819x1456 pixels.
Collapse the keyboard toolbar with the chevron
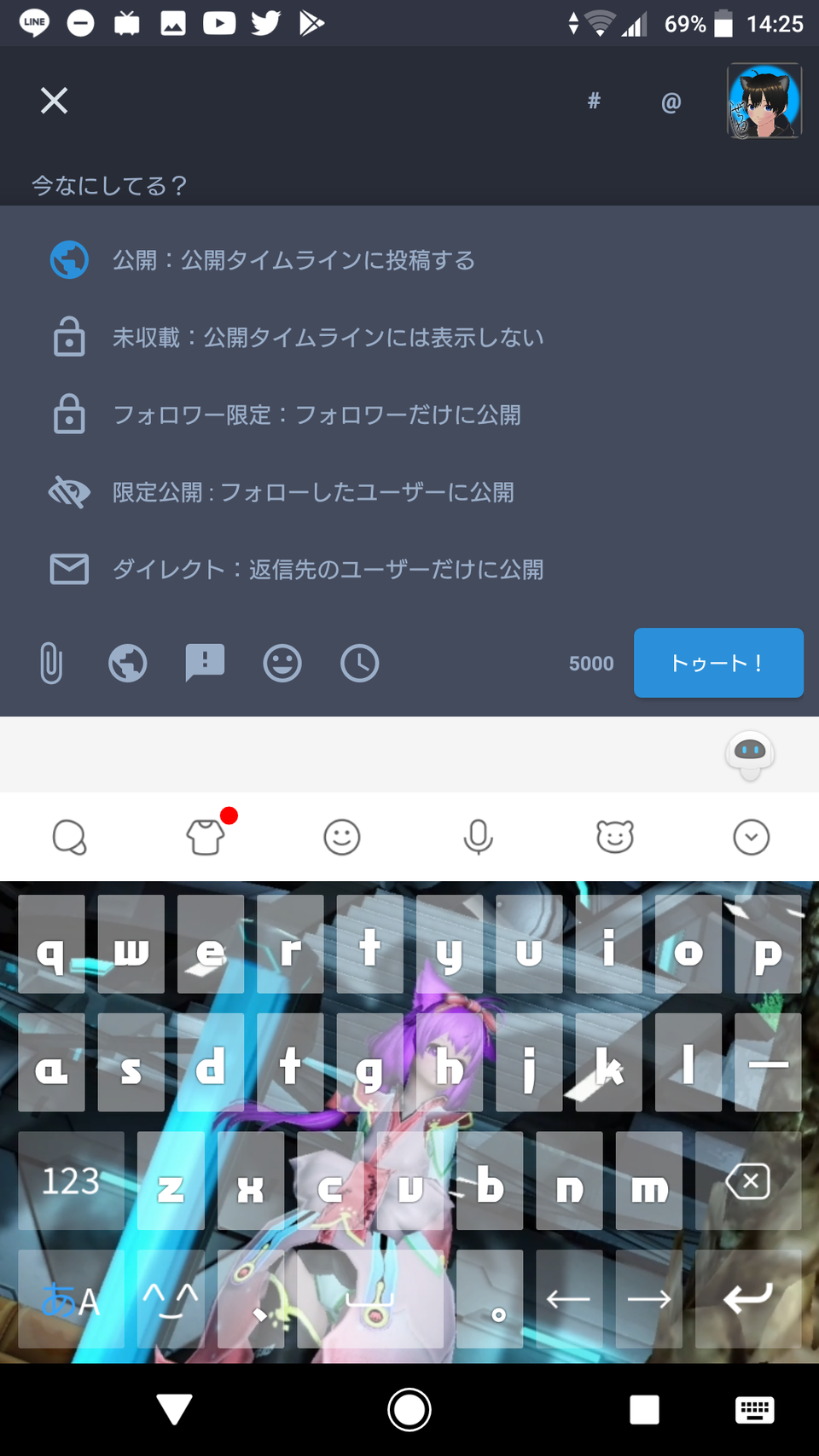tap(751, 837)
